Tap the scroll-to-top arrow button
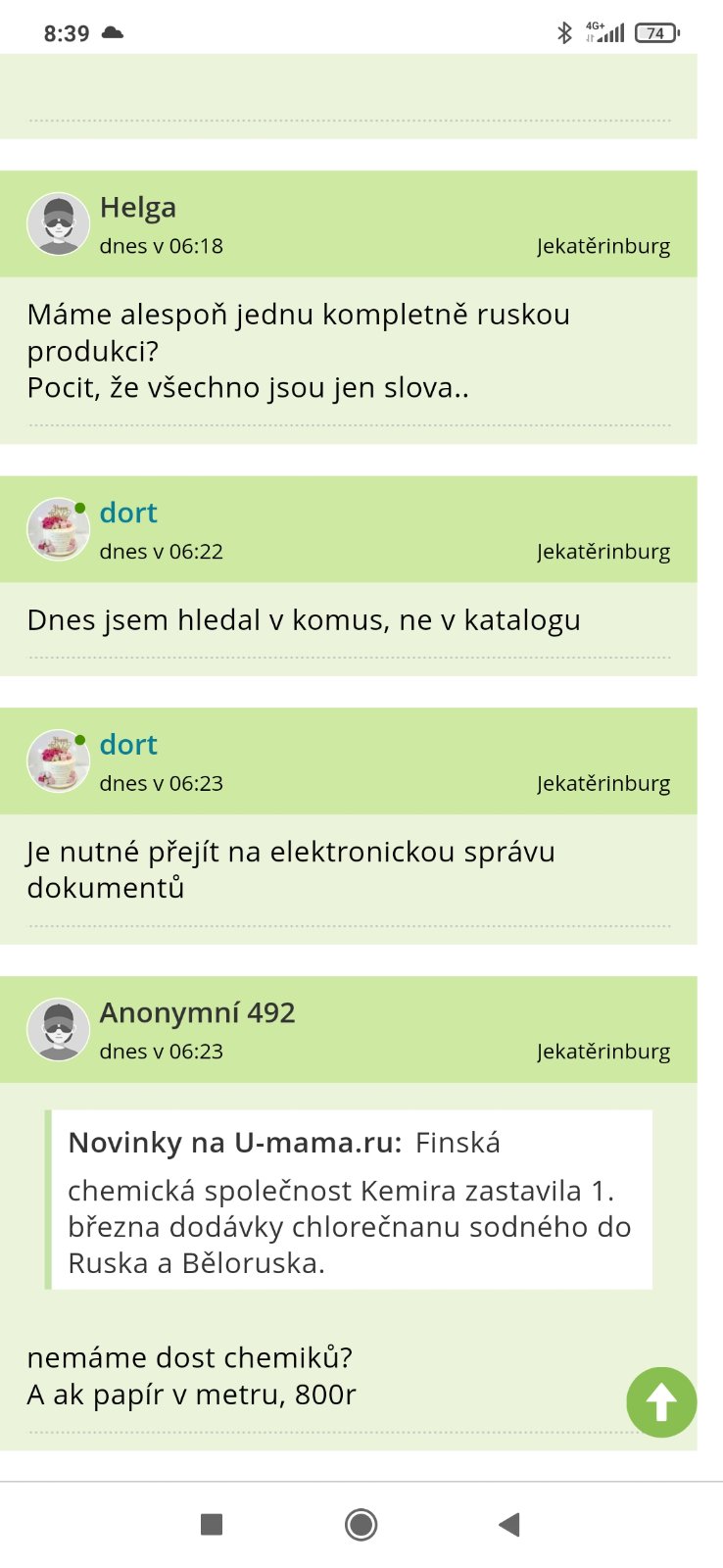This screenshot has height=1568, width=723. coord(661,1401)
